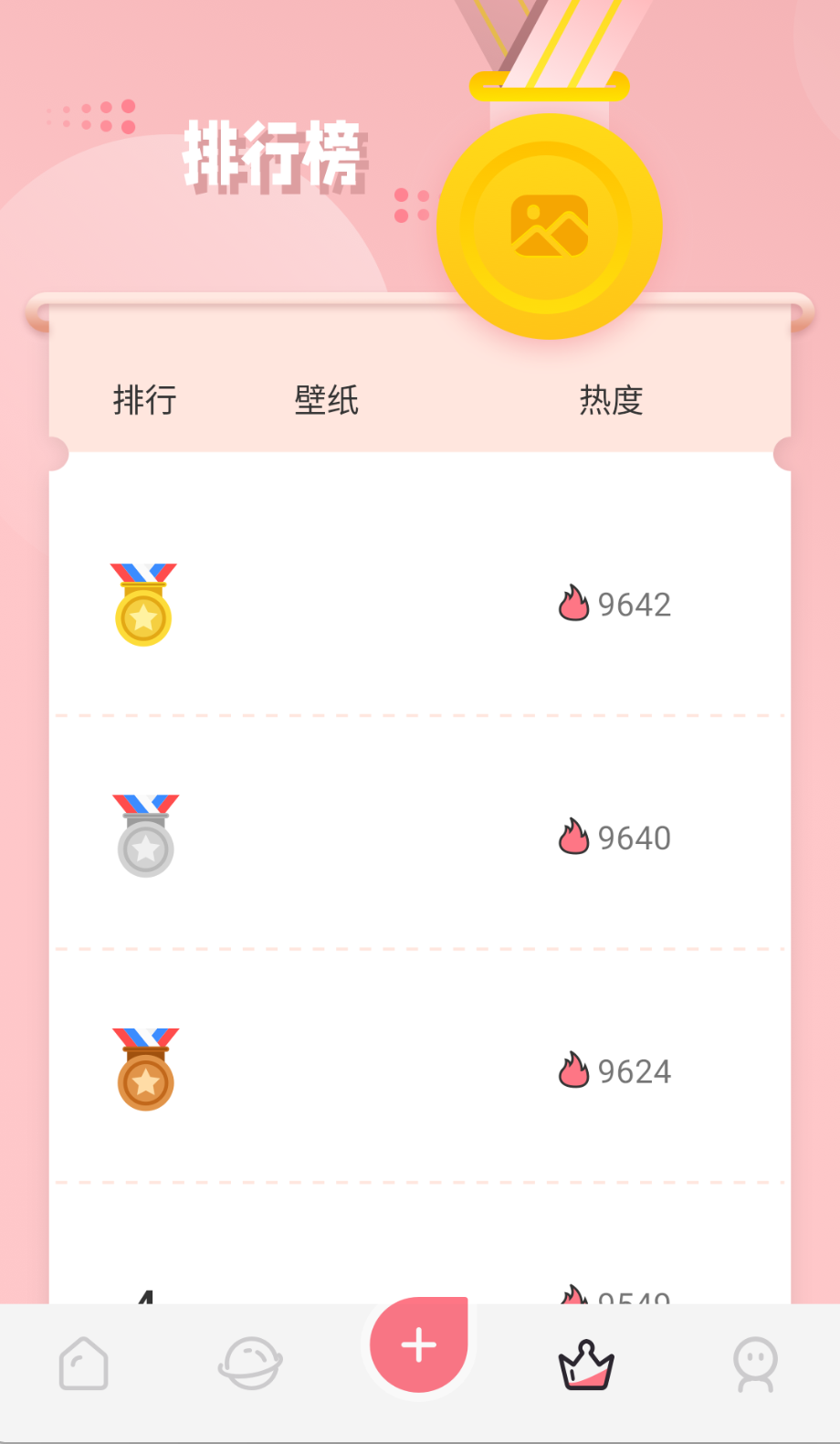This screenshot has height=1444, width=840.
Task: Select the 壁纸 tab
Action: click(328, 400)
